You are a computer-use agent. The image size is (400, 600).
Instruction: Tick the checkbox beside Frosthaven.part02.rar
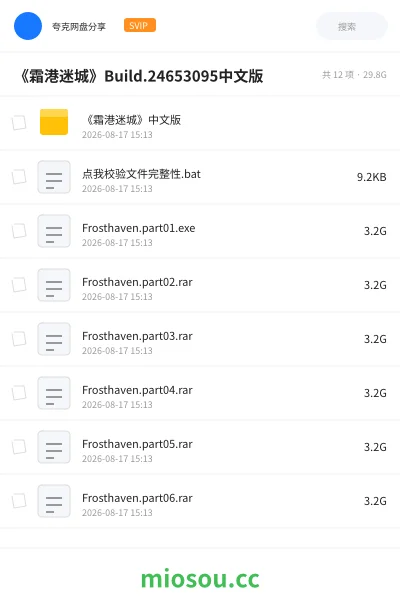[x=19, y=285]
